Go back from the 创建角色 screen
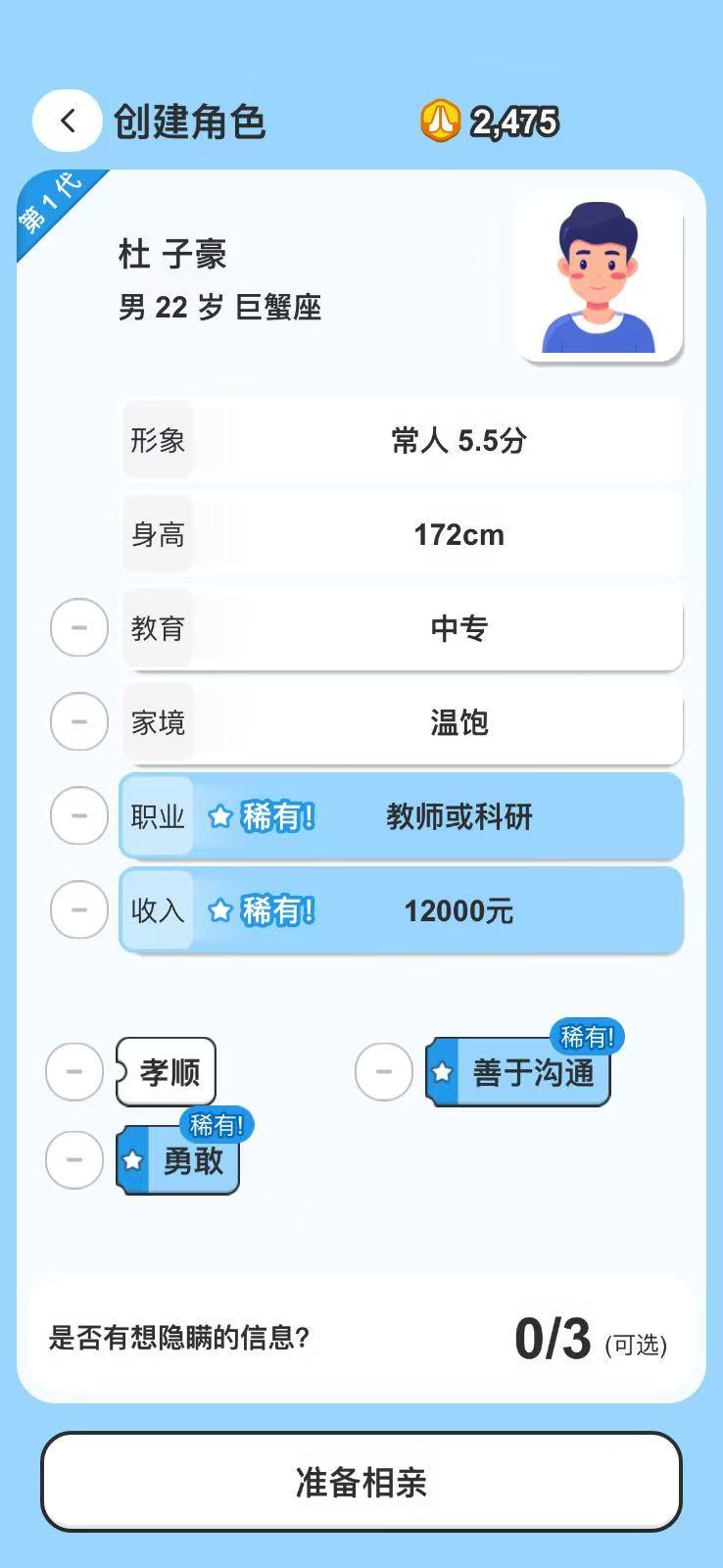The image size is (723, 1568). [x=67, y=121]
